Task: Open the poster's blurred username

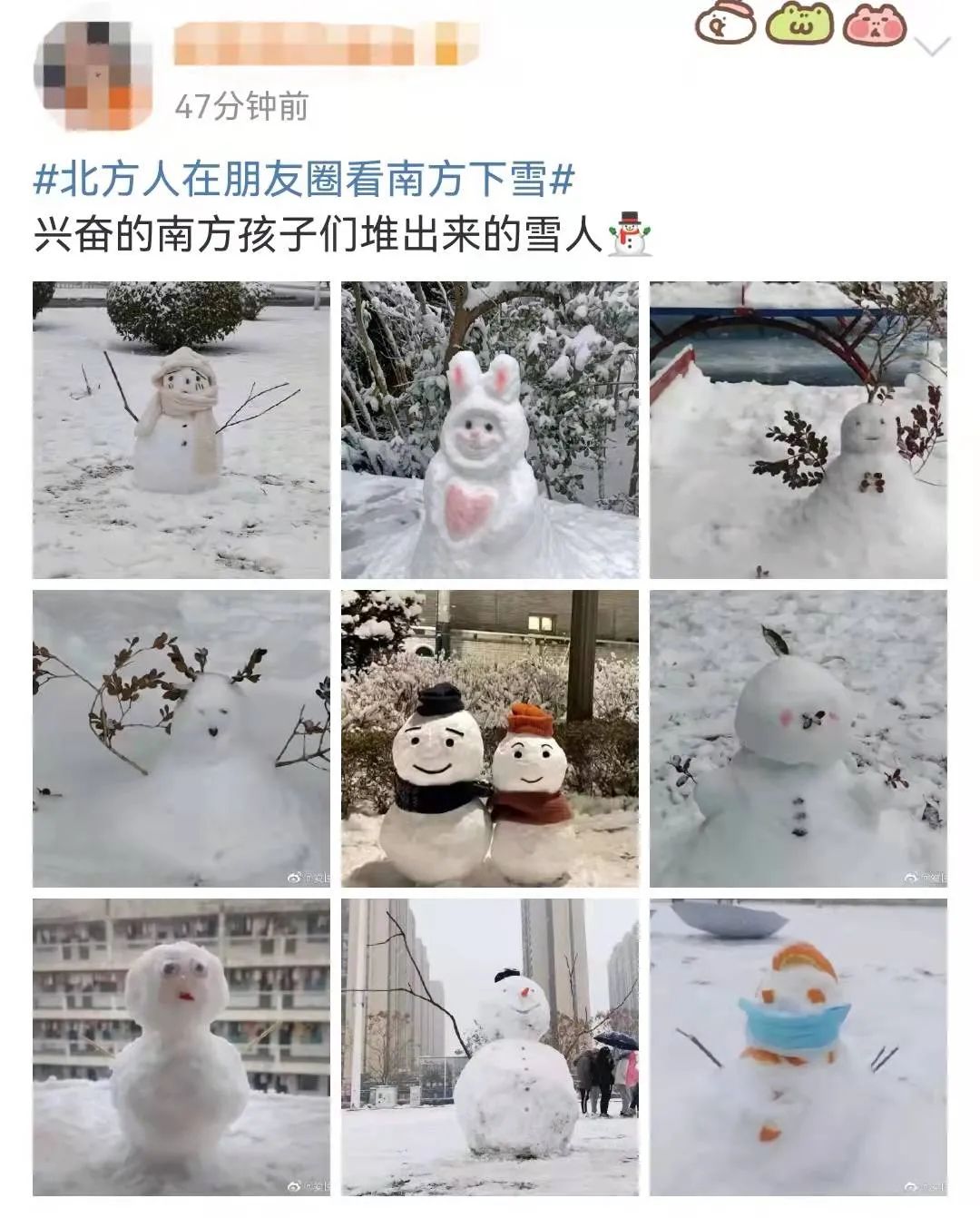Action: pos(325,44)
